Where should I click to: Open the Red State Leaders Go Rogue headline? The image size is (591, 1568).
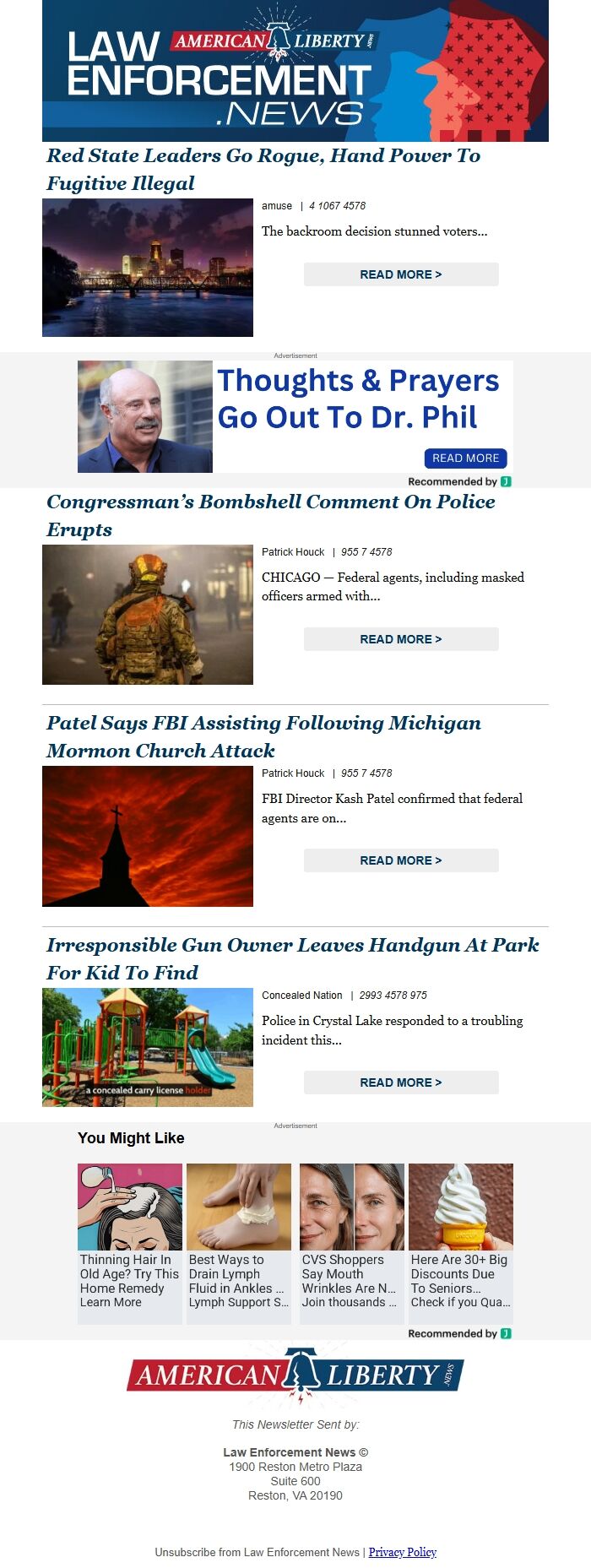263,169
